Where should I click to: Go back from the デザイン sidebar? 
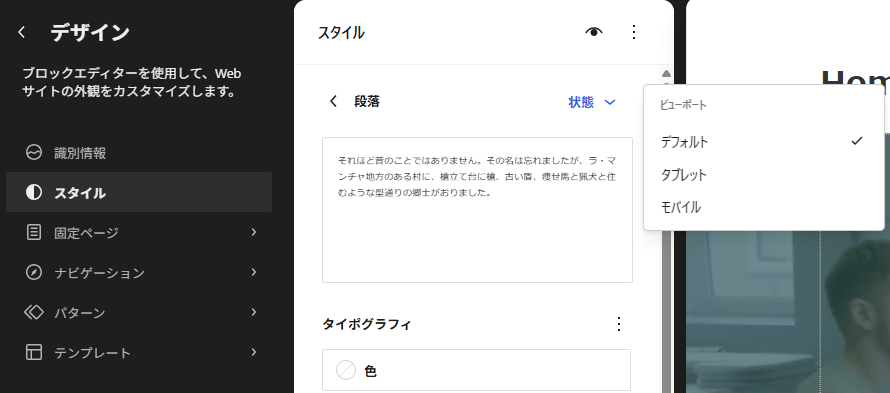tap(22, 32)
